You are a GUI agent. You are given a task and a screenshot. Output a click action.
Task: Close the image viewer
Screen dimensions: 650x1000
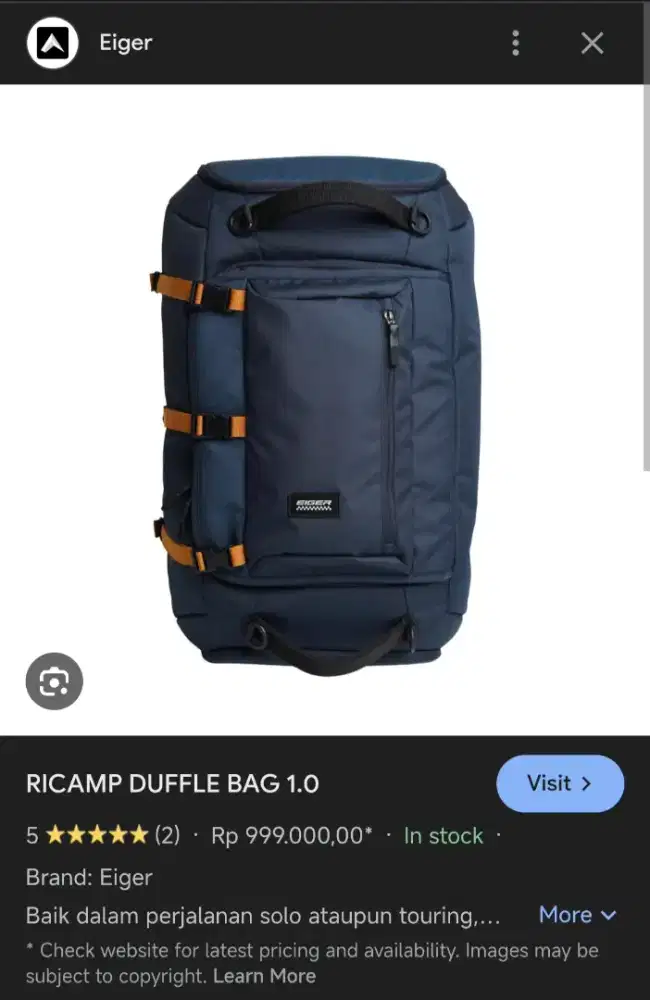592,43
